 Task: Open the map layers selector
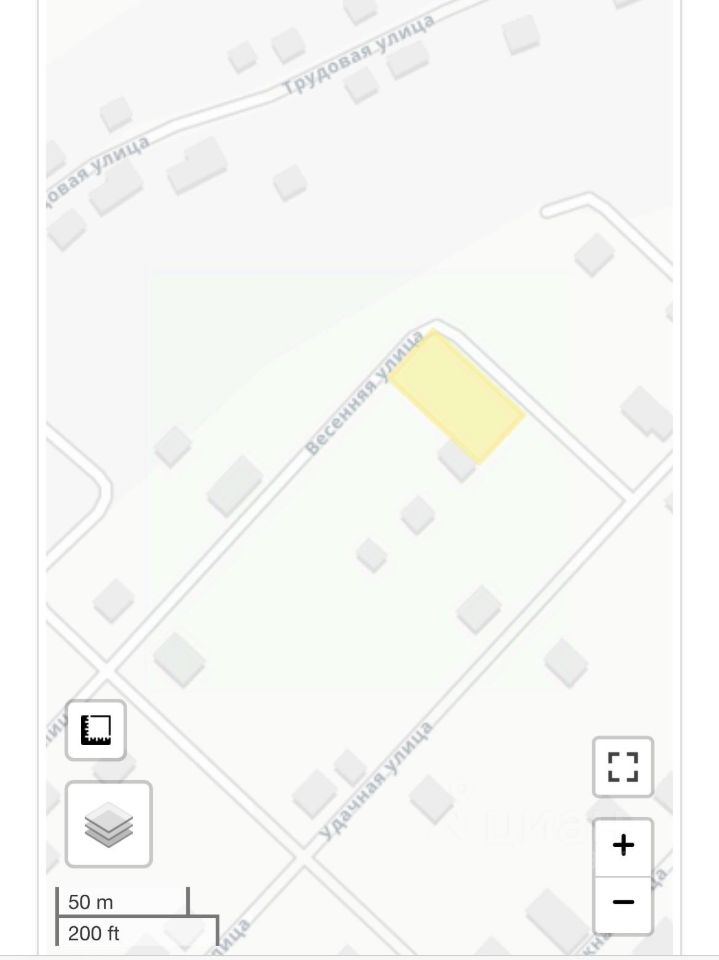(108, 824)
